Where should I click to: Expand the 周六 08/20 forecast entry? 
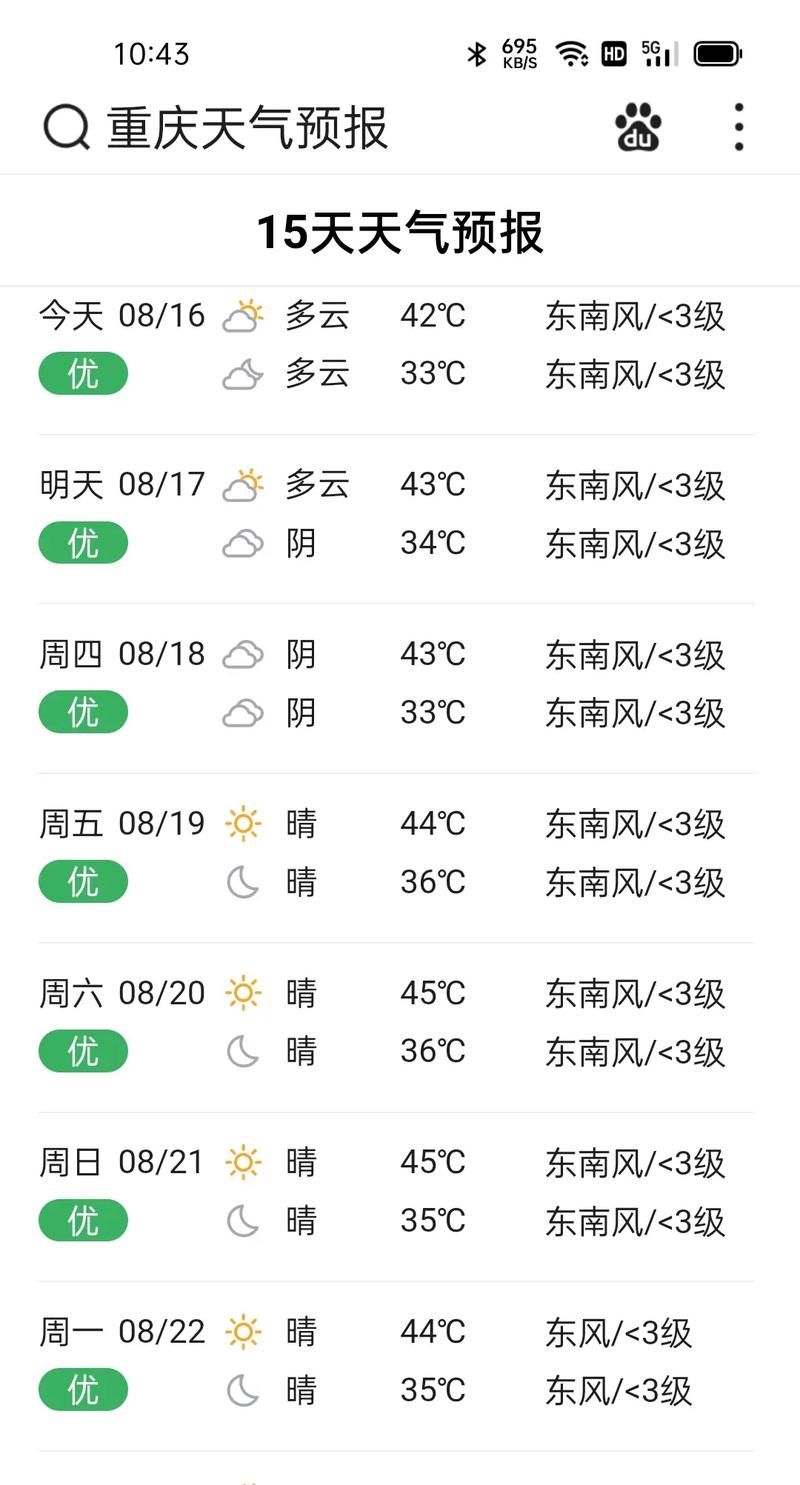click(400, 1021)
